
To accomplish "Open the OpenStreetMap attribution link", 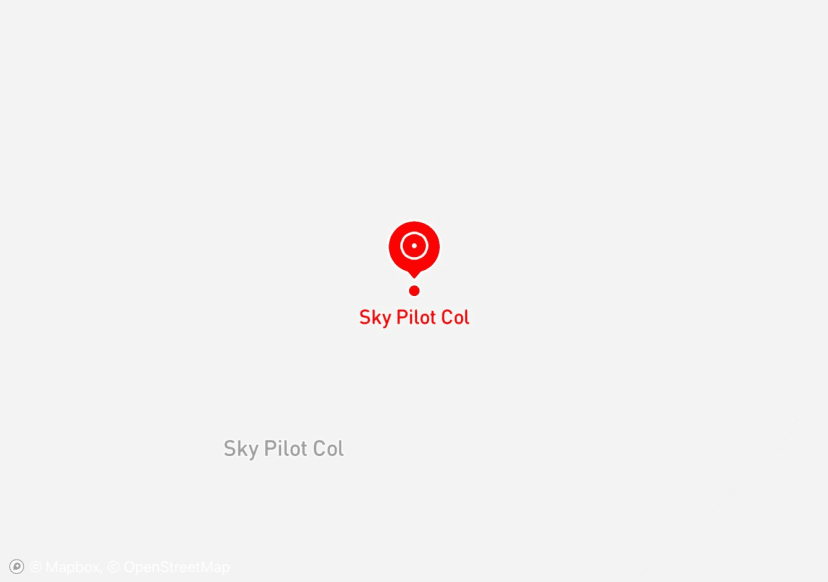I will pyautogui.click(x=169, y=567).
